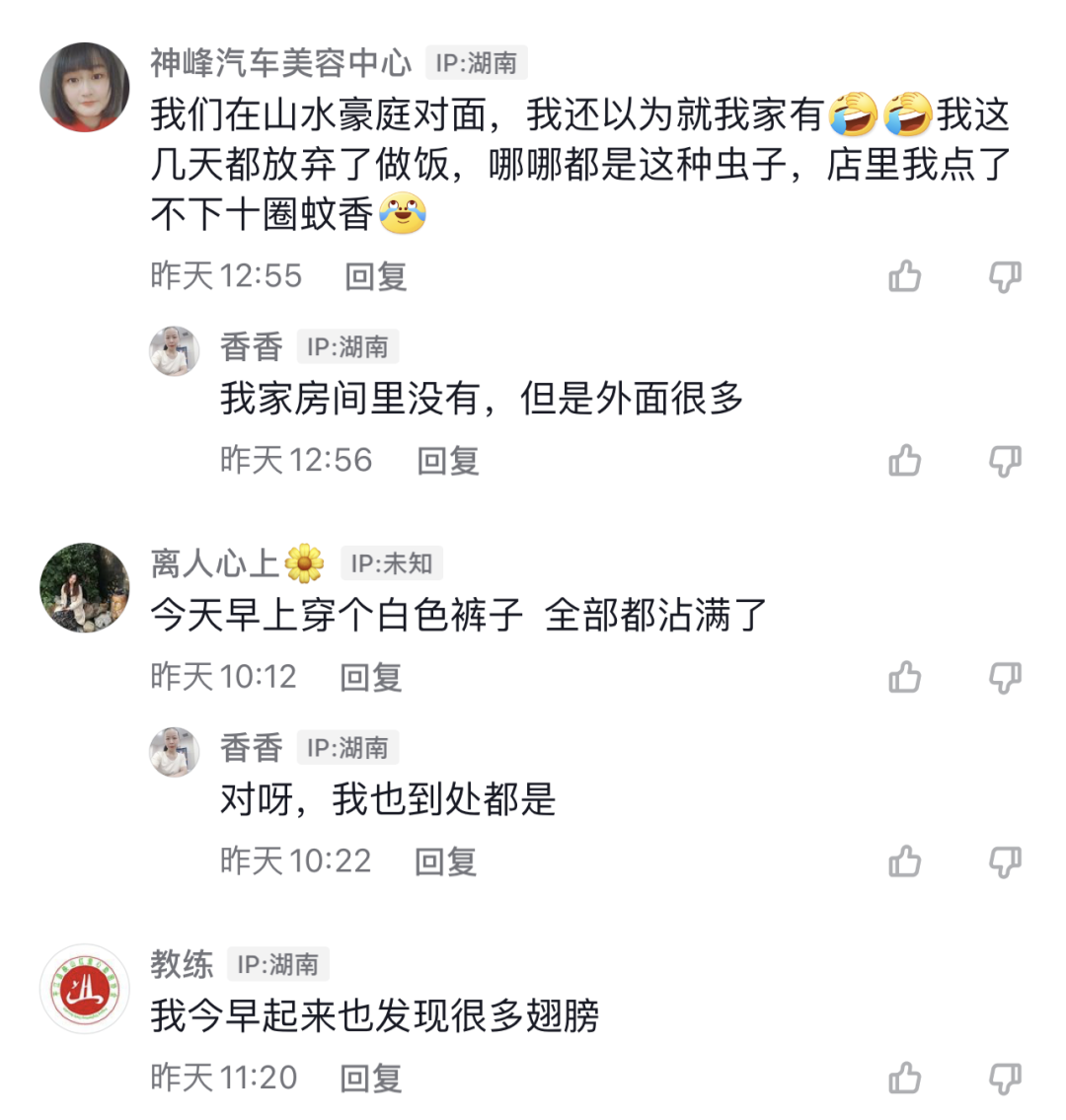Open 神峰汽车美容中心's profile avatar
Viewport: 1066px width, 1120px height.
(85, 88)
